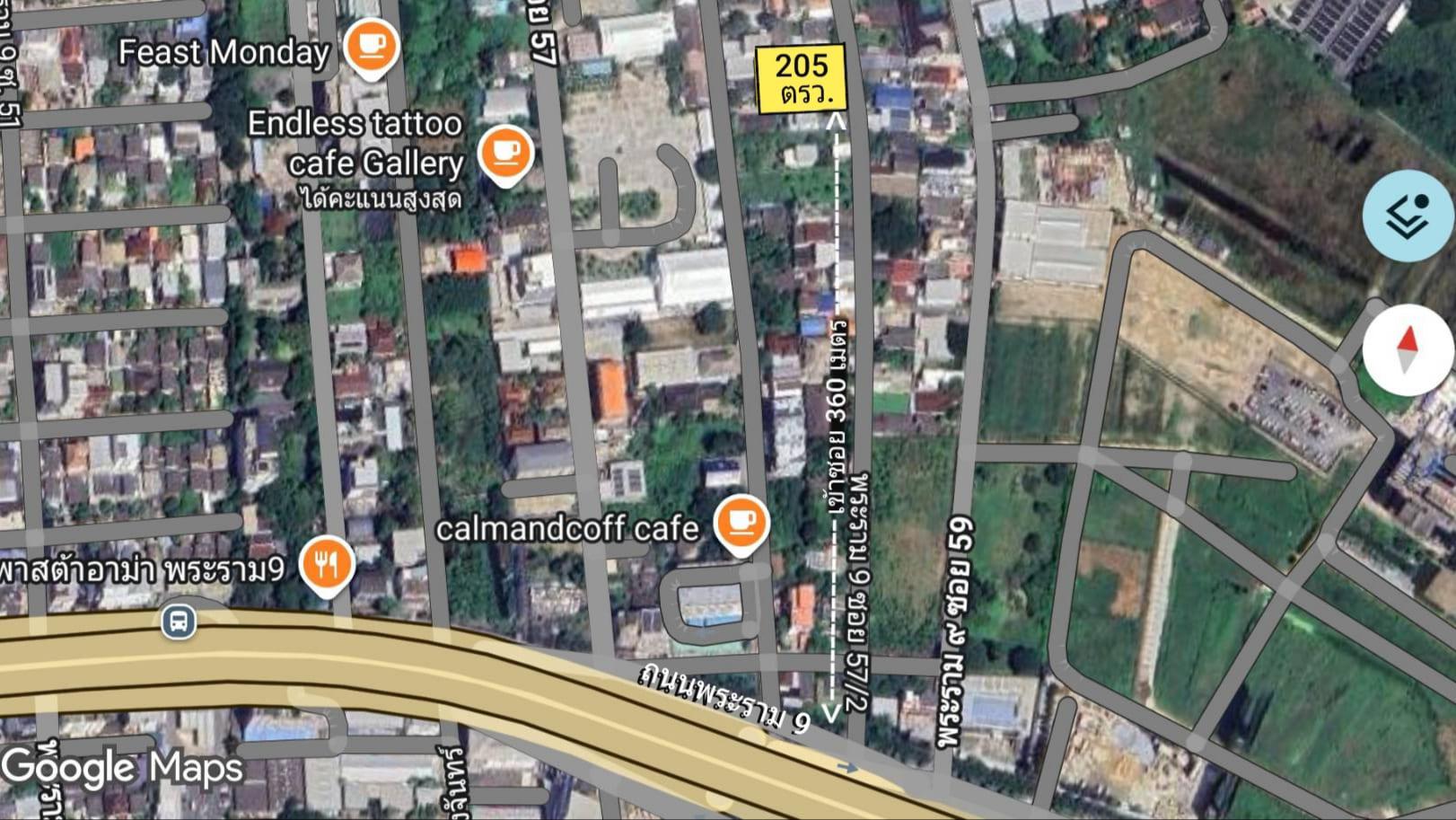Select the bus stop icon
The height and width of the screenshot is (820, 1456).
(x=179, y=621)
